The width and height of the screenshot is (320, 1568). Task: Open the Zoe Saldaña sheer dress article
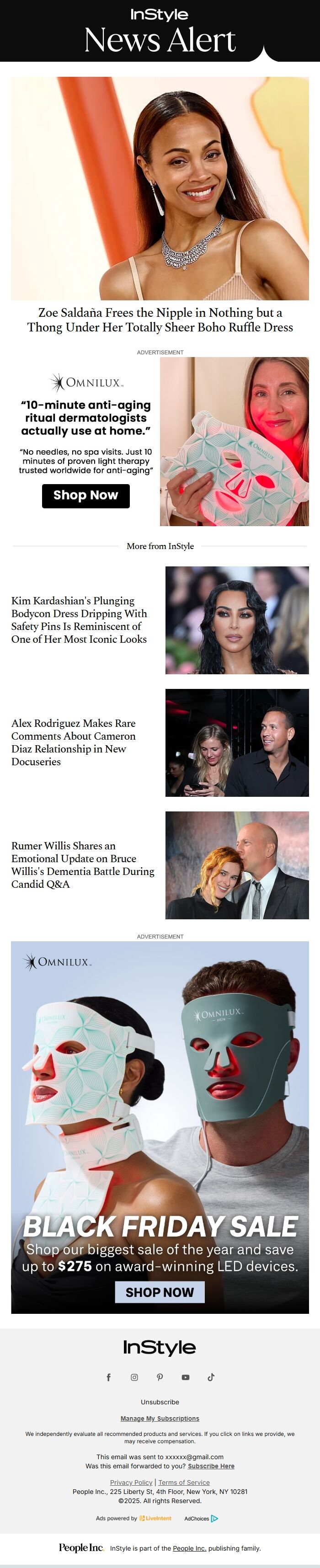coord(160,320)
